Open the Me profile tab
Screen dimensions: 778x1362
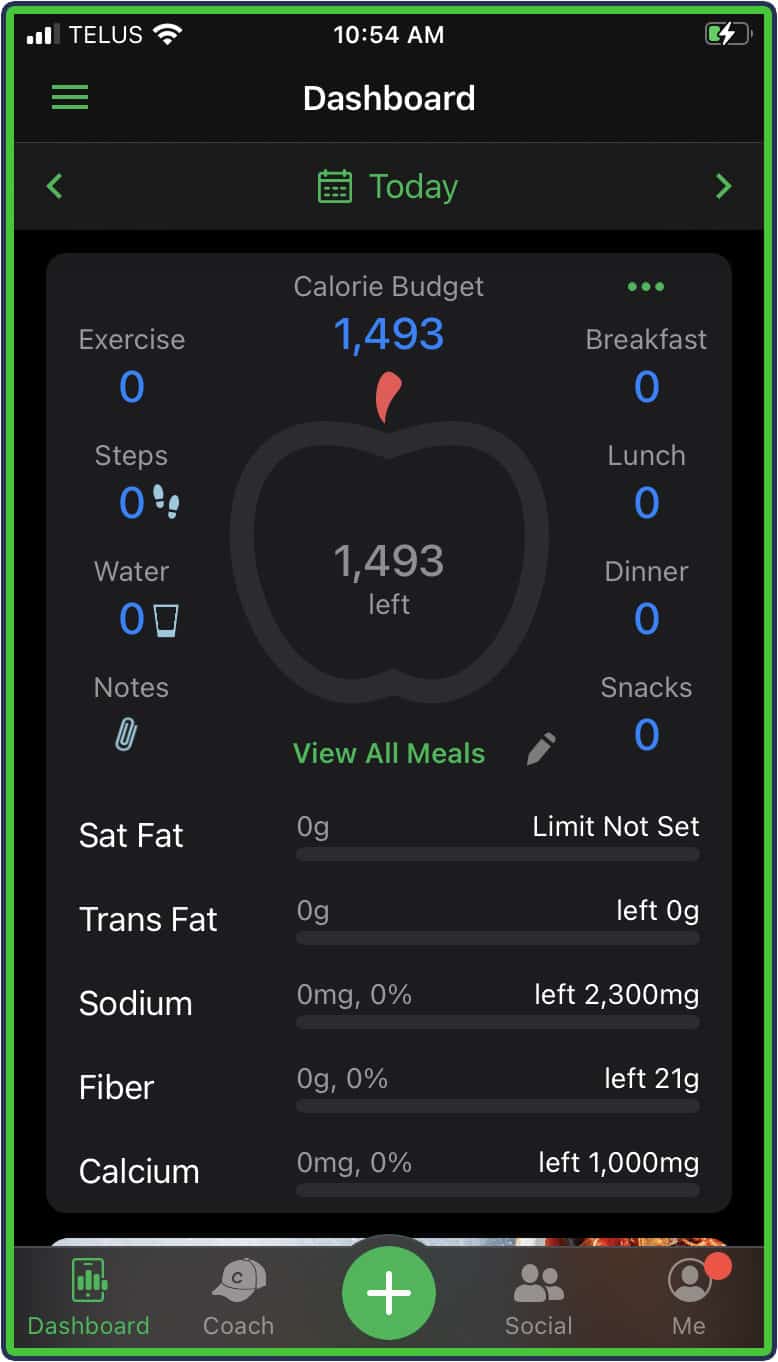(689, 1295)
